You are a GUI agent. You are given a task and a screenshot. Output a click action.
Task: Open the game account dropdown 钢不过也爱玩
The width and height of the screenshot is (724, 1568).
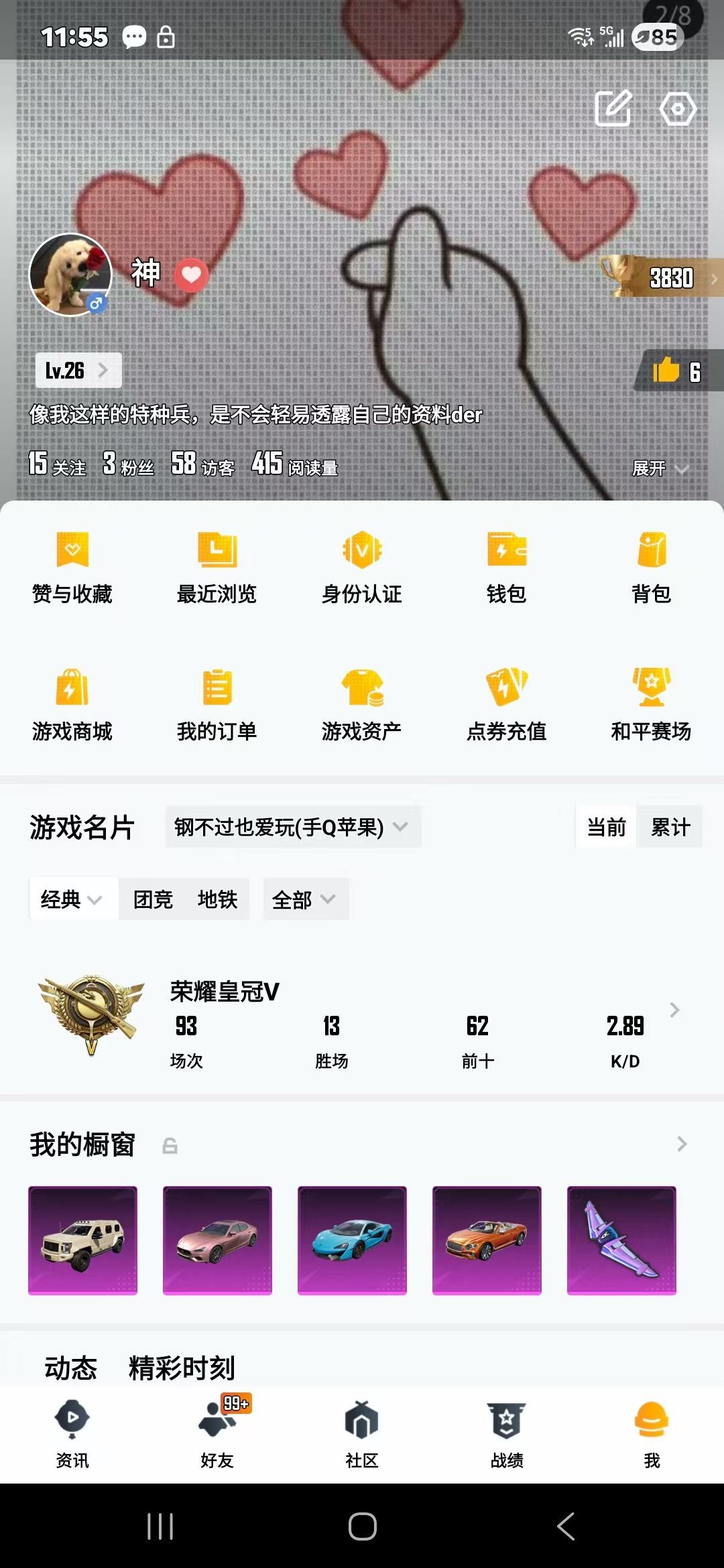(292, 828)
